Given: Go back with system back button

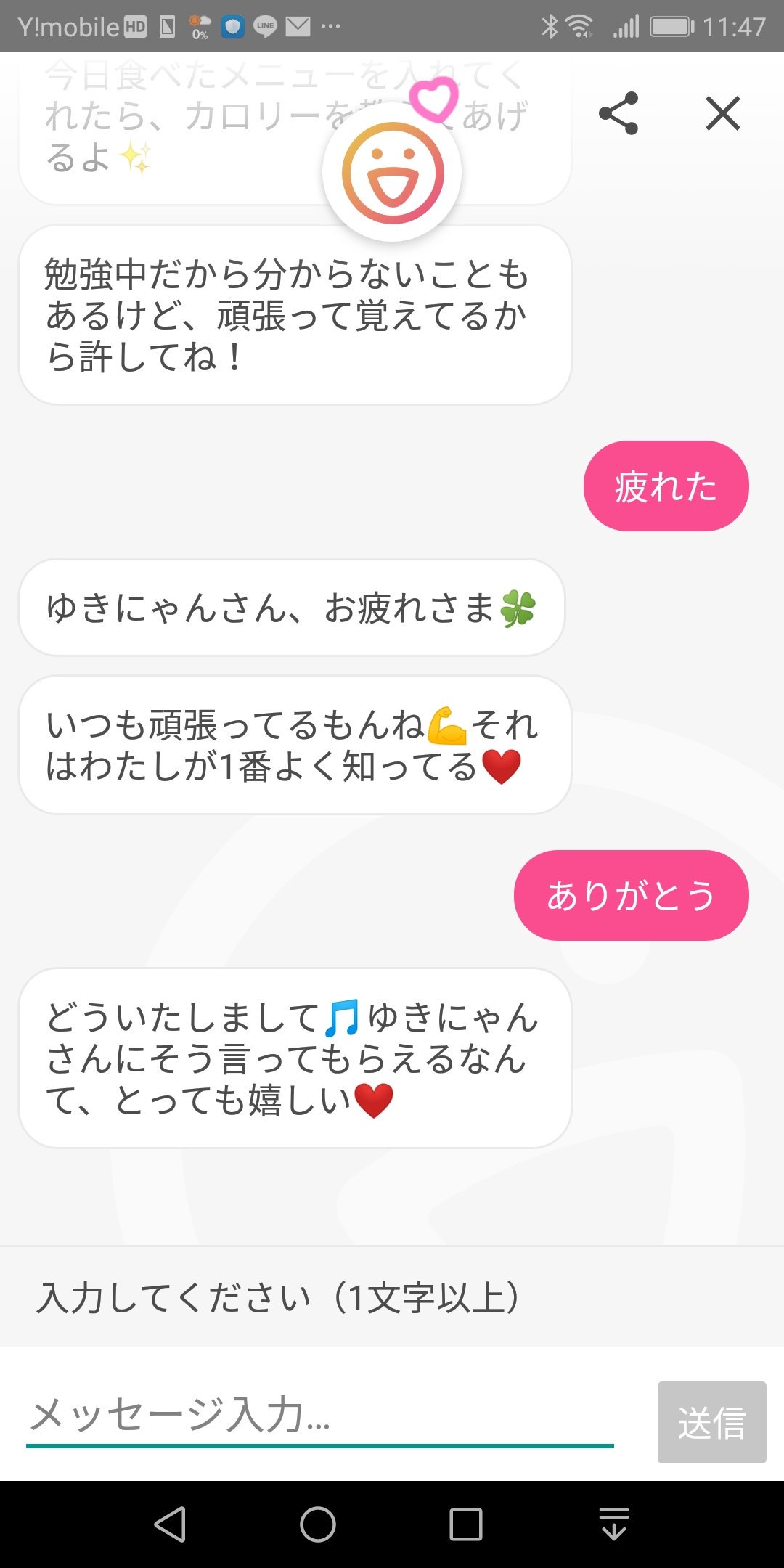Looking at the screenshot, I should [171, 1524].
